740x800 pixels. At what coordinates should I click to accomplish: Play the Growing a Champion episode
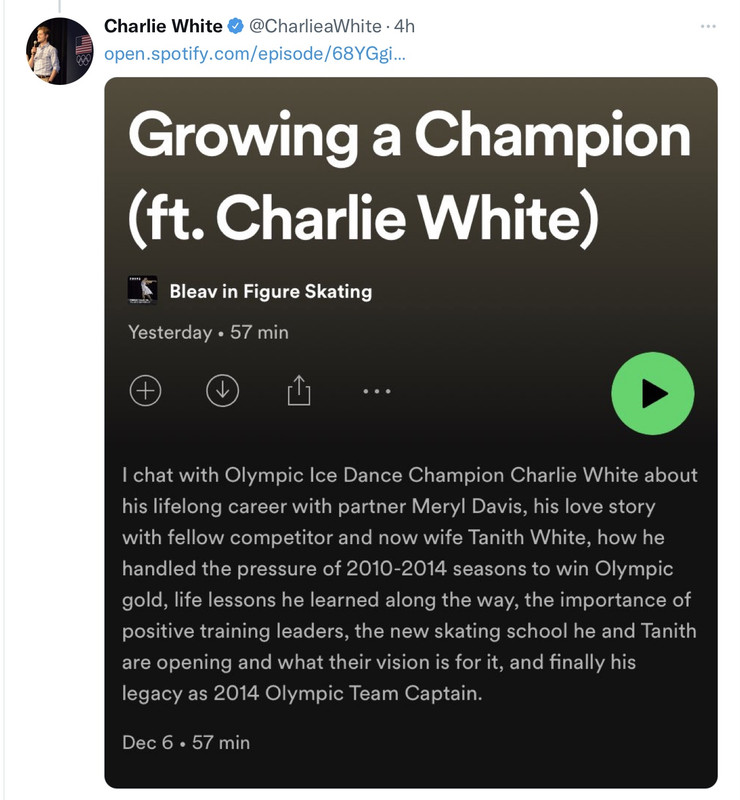(653, 393)
